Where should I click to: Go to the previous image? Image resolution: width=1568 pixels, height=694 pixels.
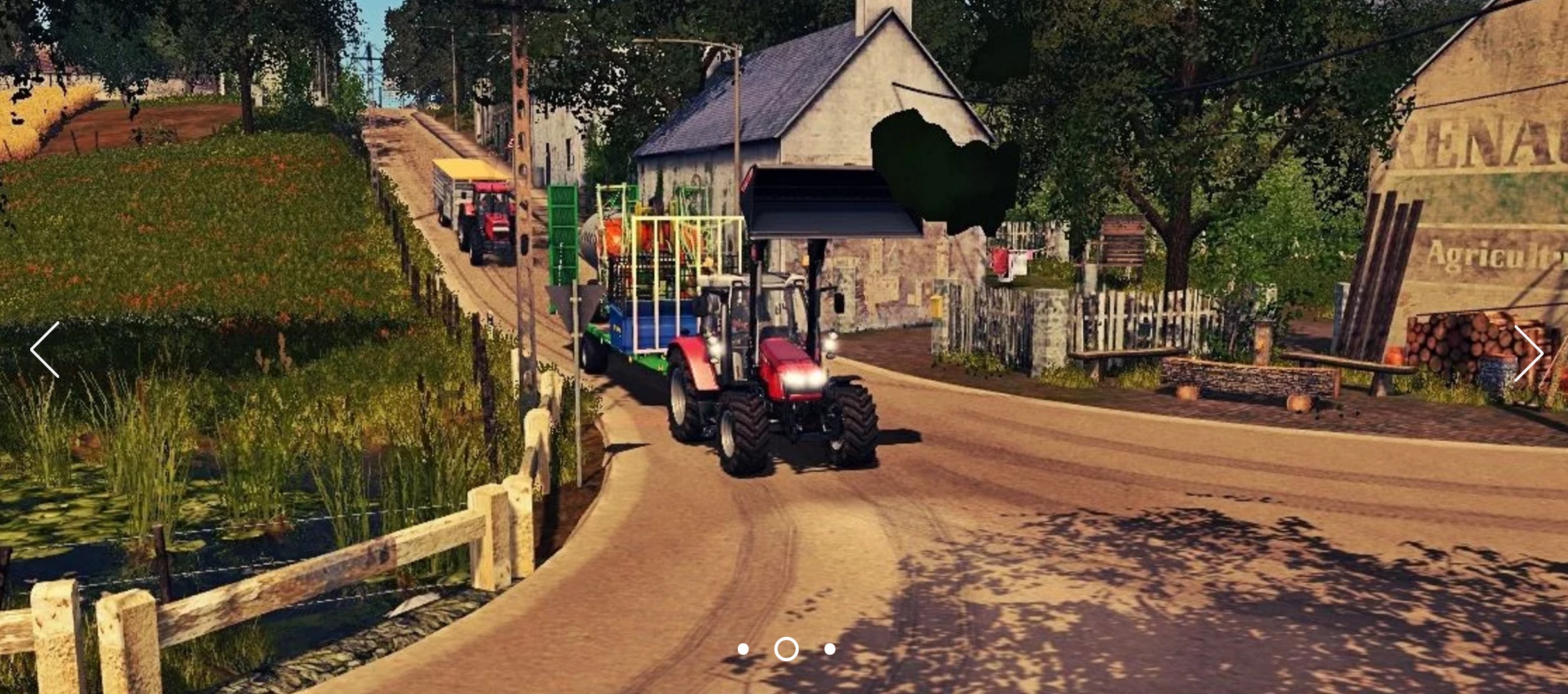point(45,350)
